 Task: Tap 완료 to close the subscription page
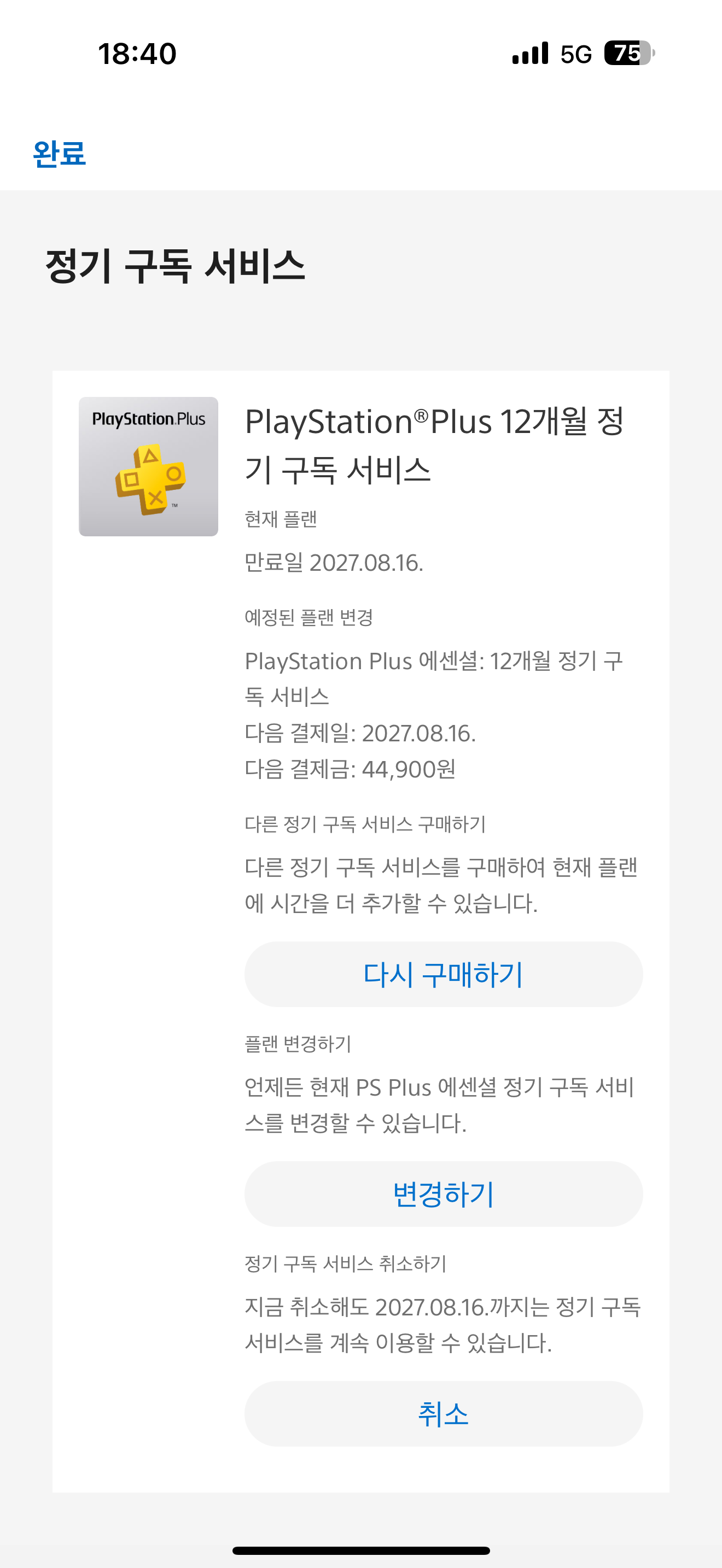[x=59, y=154]
